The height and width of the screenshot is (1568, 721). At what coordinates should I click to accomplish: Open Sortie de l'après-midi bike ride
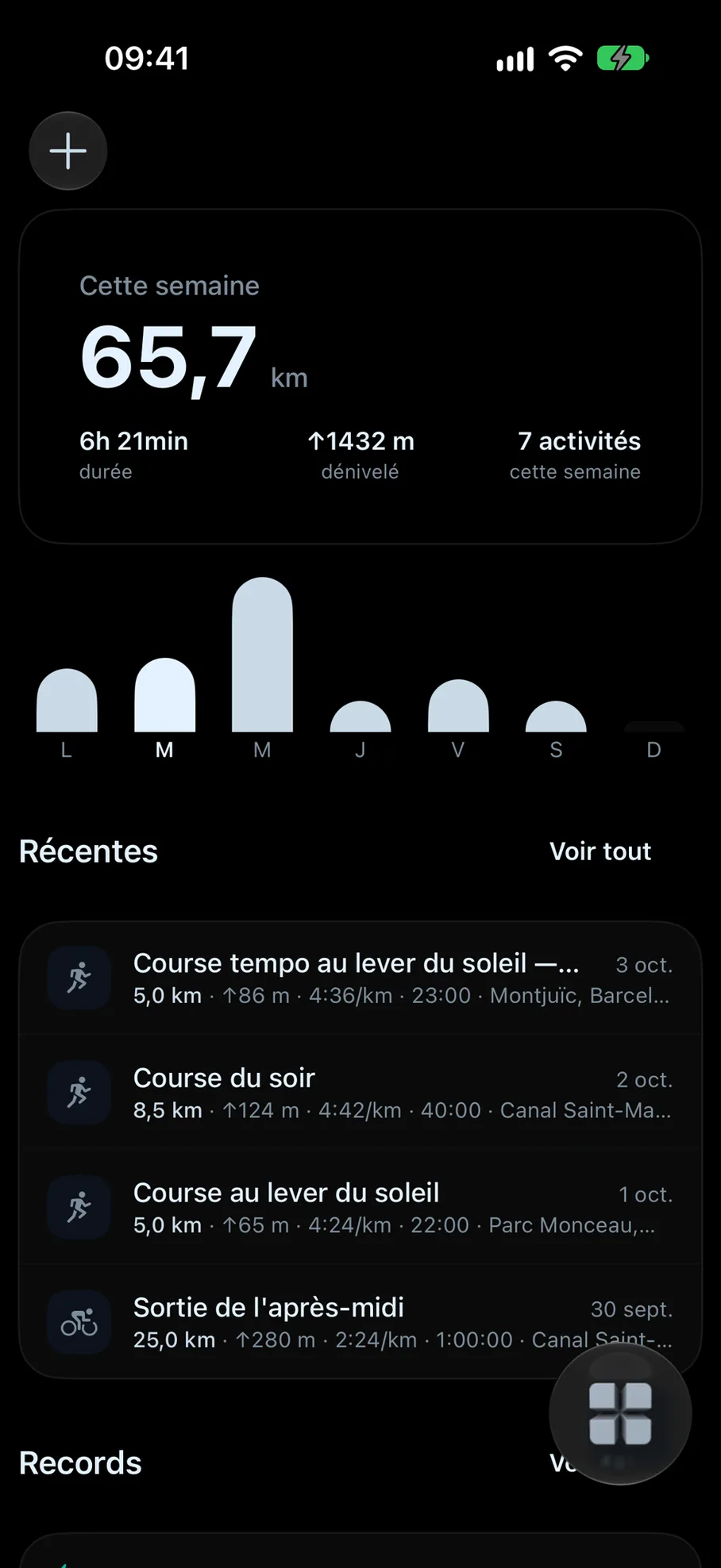coord(360,1323)
